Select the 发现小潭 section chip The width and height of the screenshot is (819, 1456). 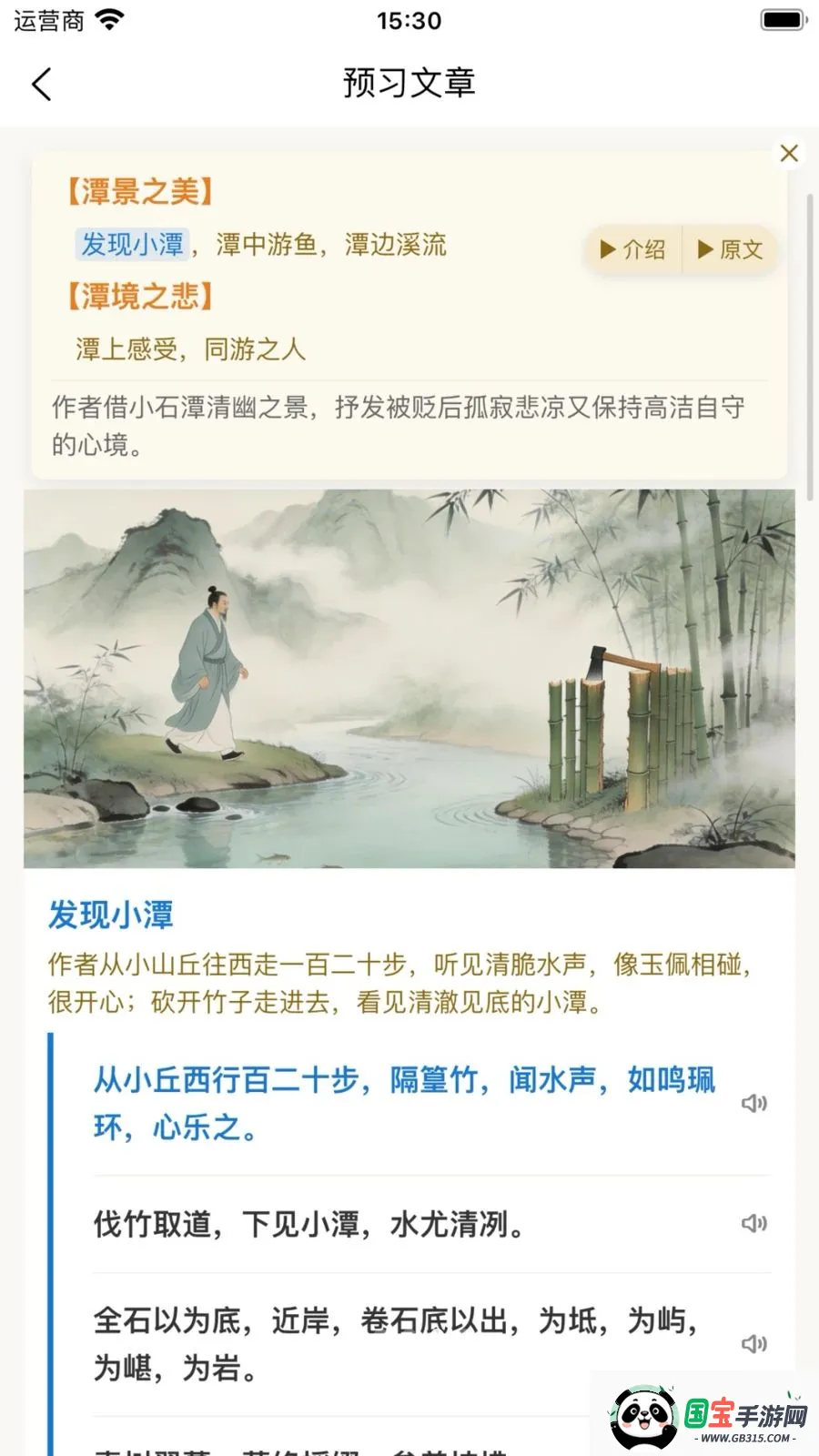[x=133, y=244]
